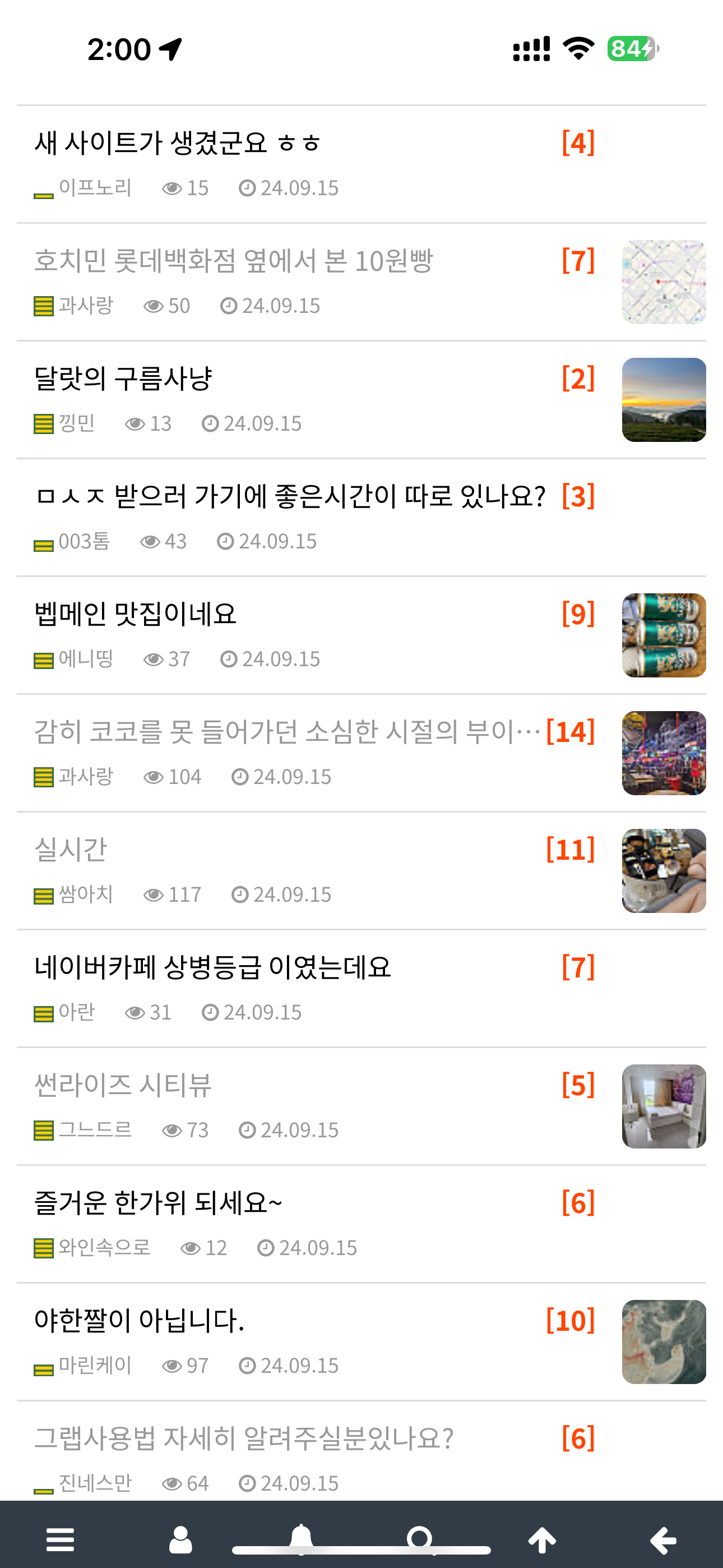Open post '즐거운 한가위 되세요~'
Screen dimensions: 723x1568
tap(158, 1202)
